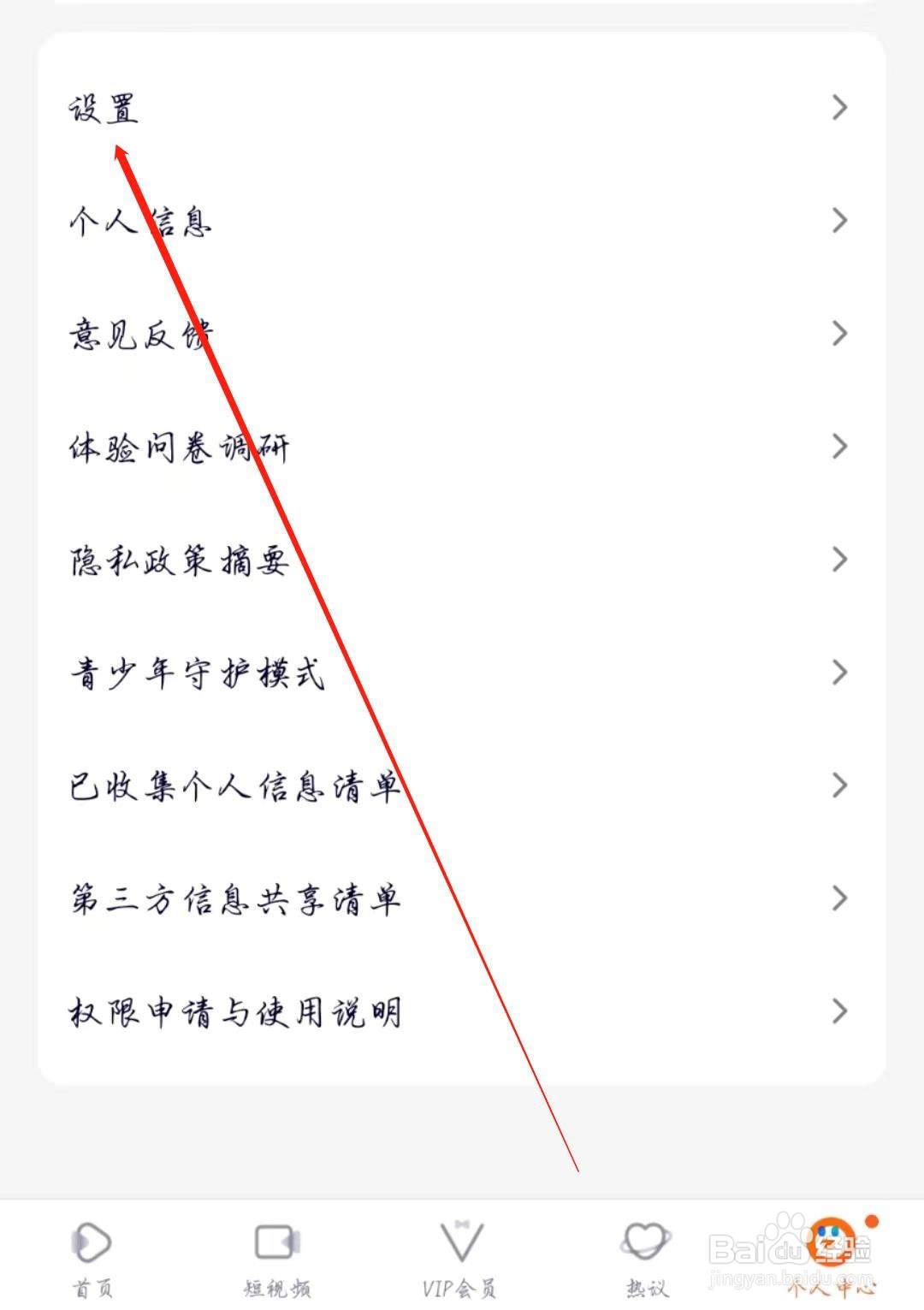
Task: Expand 意见反馈 using its arrow
Action: tap(839, 335)
